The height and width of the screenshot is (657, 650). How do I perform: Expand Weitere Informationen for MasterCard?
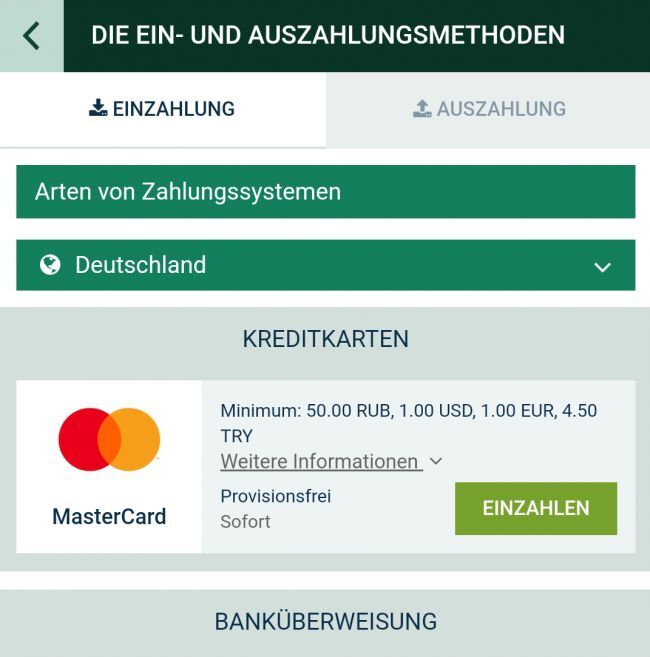click(330, 462)
